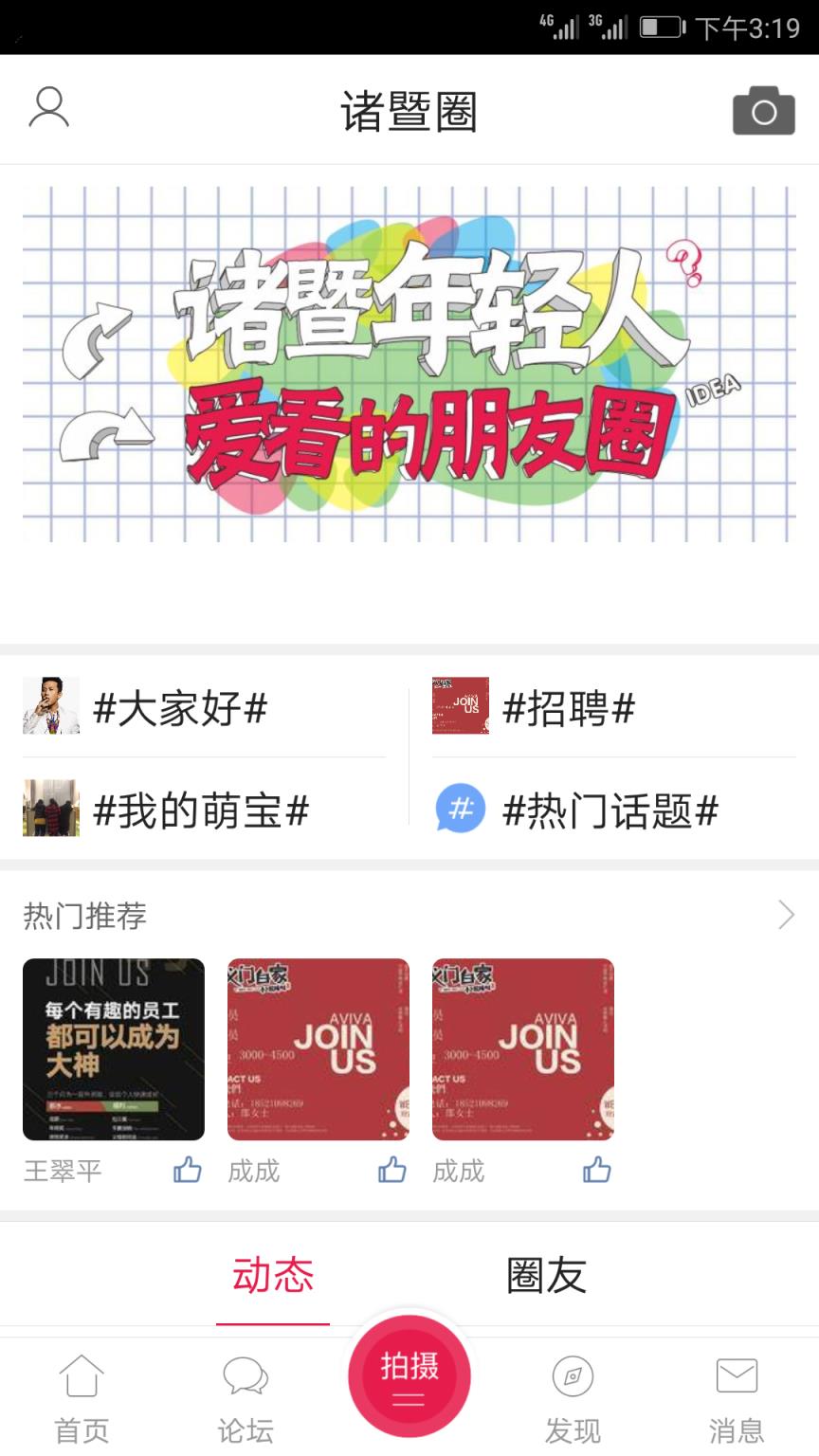Screen dimensions: 819x1456
Task: Open the JOIN US recruitment thumbnail
Action: pyautogui.click(x=113, y=1049)
